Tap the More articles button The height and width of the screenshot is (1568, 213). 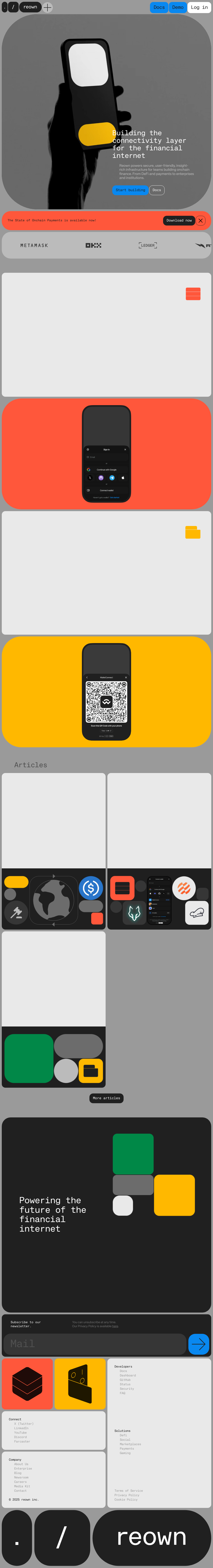coord(106,1098)
